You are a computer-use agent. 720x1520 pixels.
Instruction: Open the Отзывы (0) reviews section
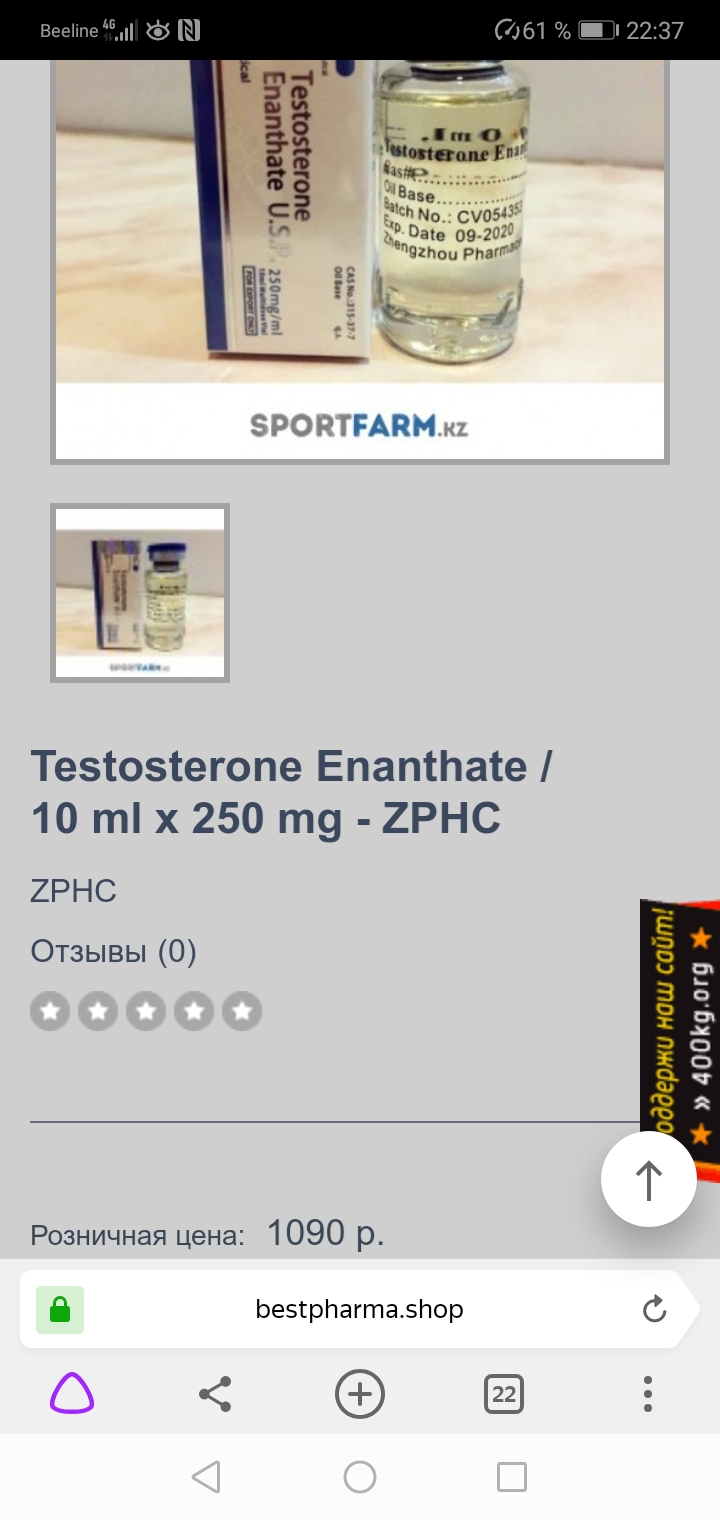[x=112, y=951]
